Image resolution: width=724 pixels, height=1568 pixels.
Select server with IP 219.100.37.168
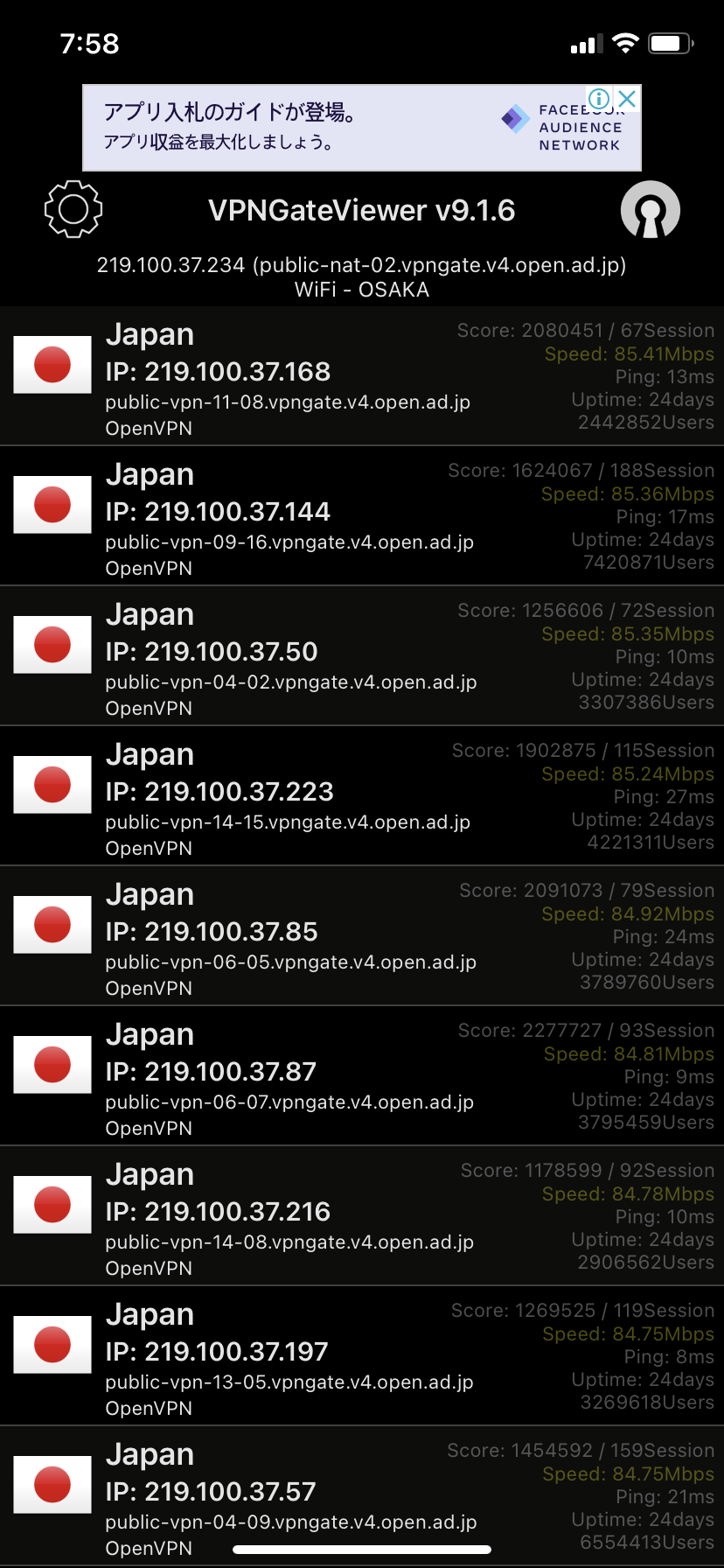pyautogui.click(x=362, y=376)
